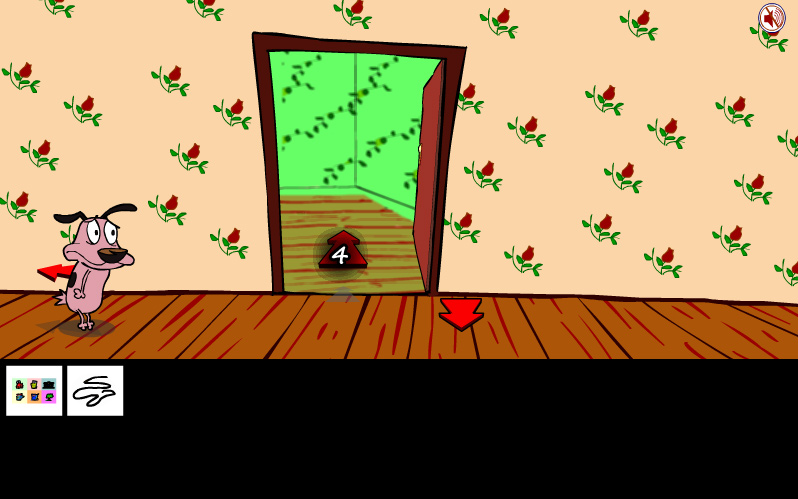798x499 pixels.
Task: Select the colored symbols inventory item
Action: pyautogui.click(x=34, y=390)
